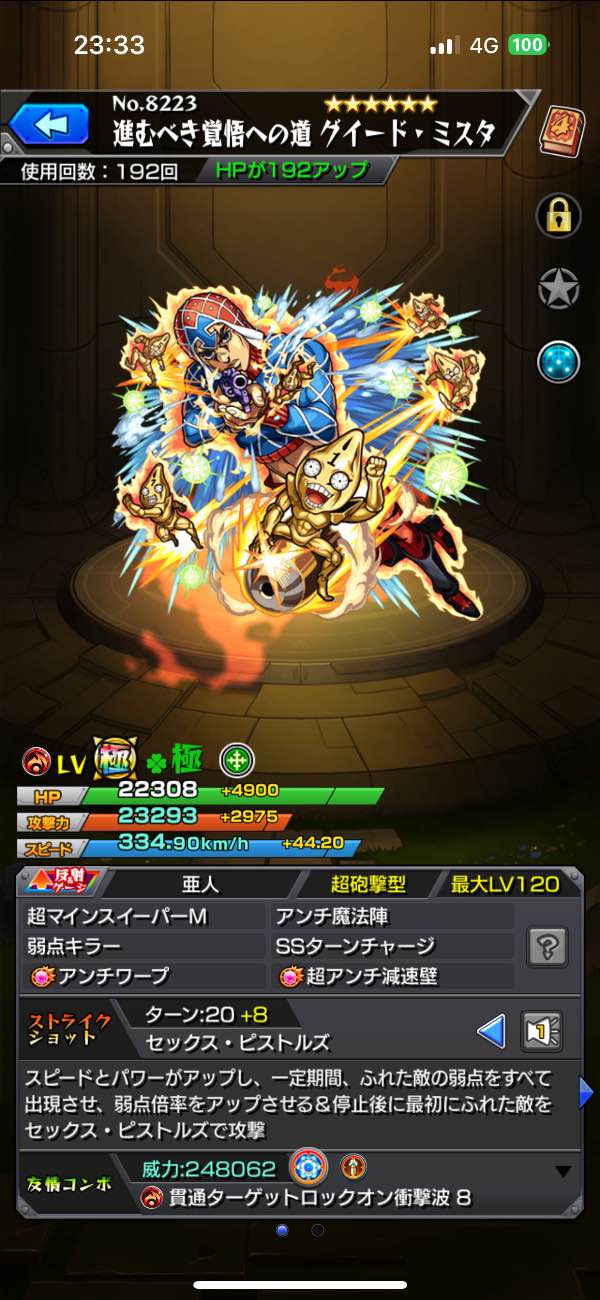The width and height of the screenshot is (600, 1300).
Task: Tap right blue arrow beside strike shot description
Action: click(586, 1093)
